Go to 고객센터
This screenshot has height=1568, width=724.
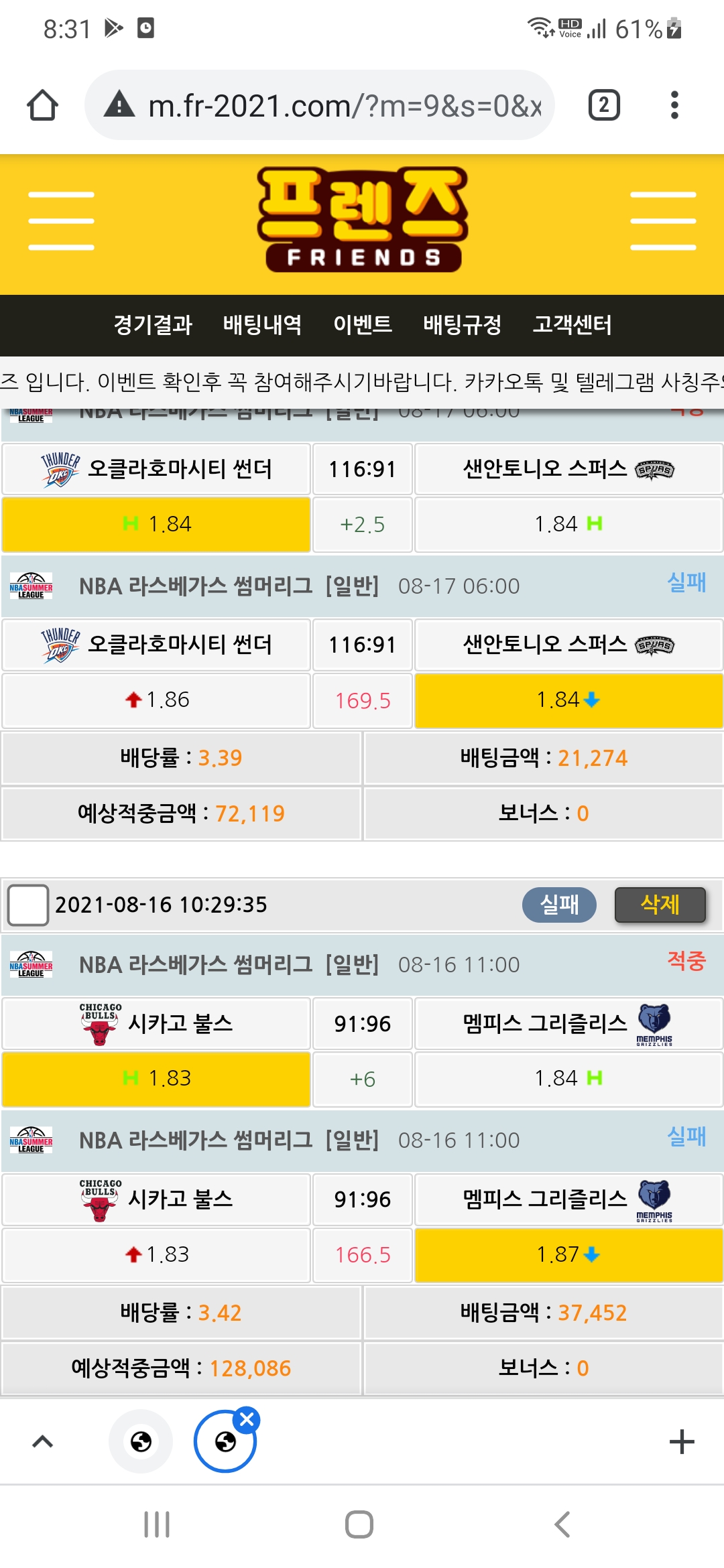point(572,325)
